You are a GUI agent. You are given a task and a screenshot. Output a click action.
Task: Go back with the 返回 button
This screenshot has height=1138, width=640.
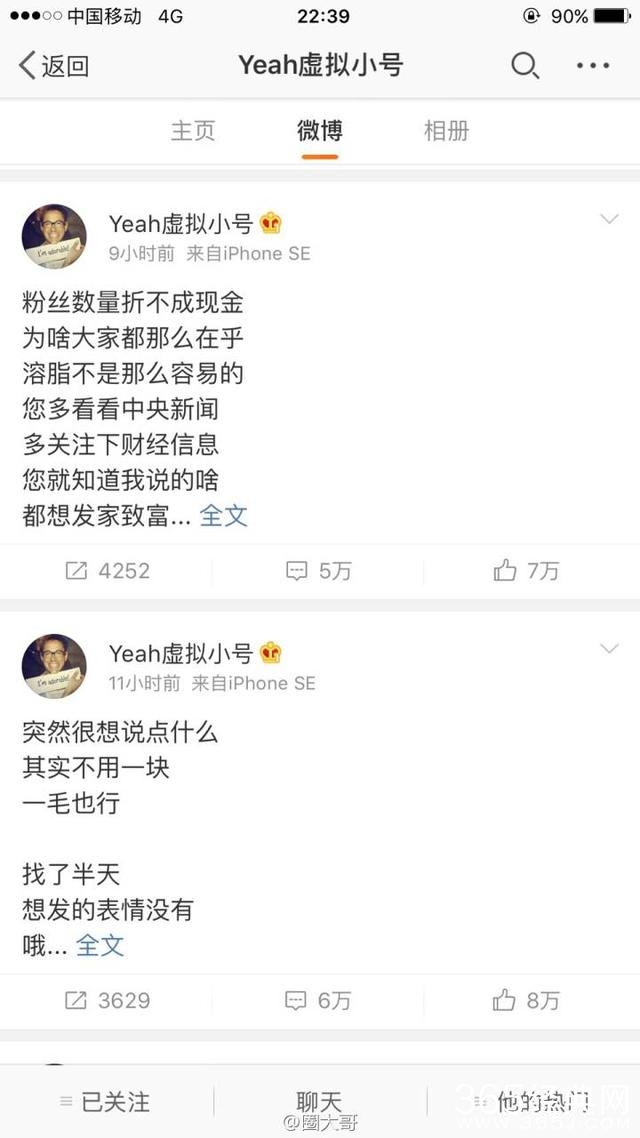(54, 66)
